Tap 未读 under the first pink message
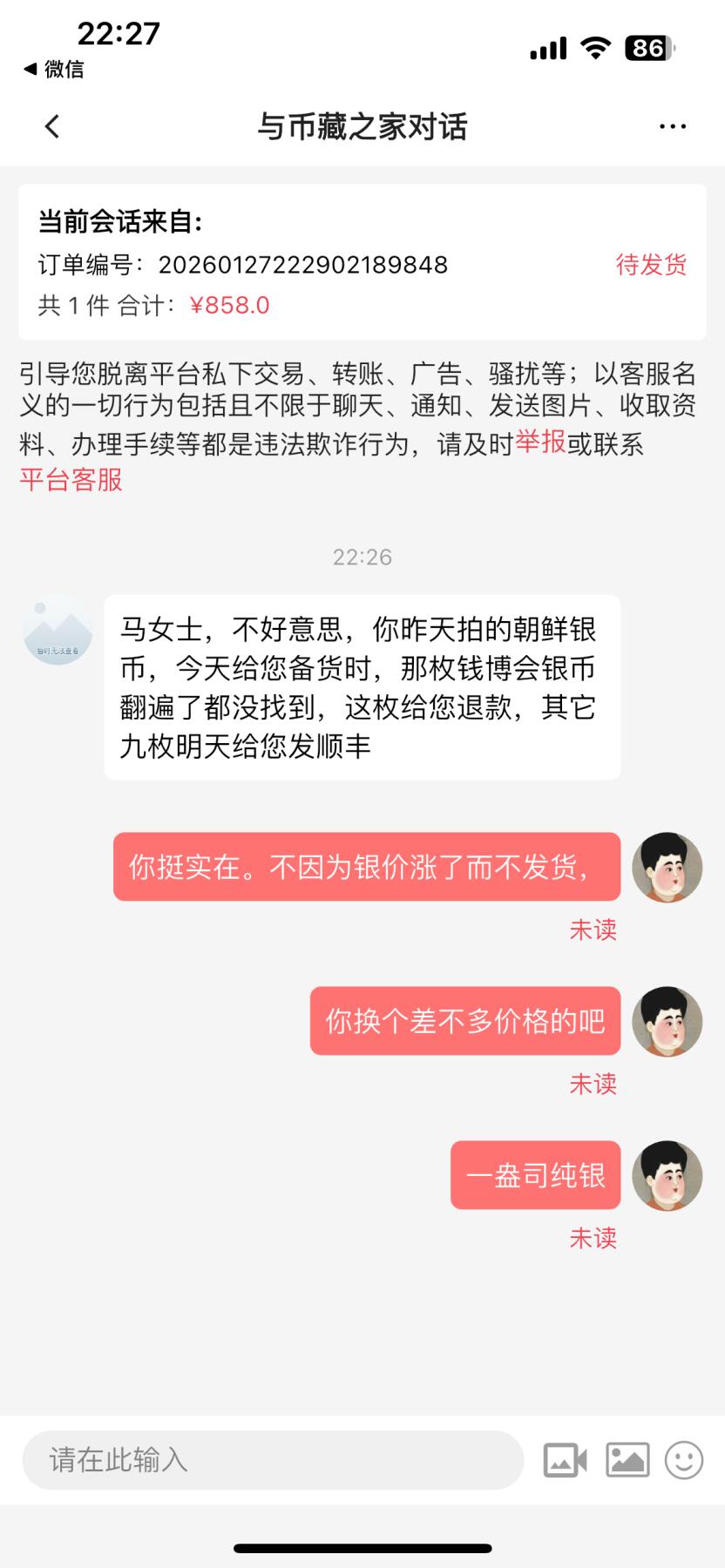Screen dimensions: 725x1568 tap(593, 930)
